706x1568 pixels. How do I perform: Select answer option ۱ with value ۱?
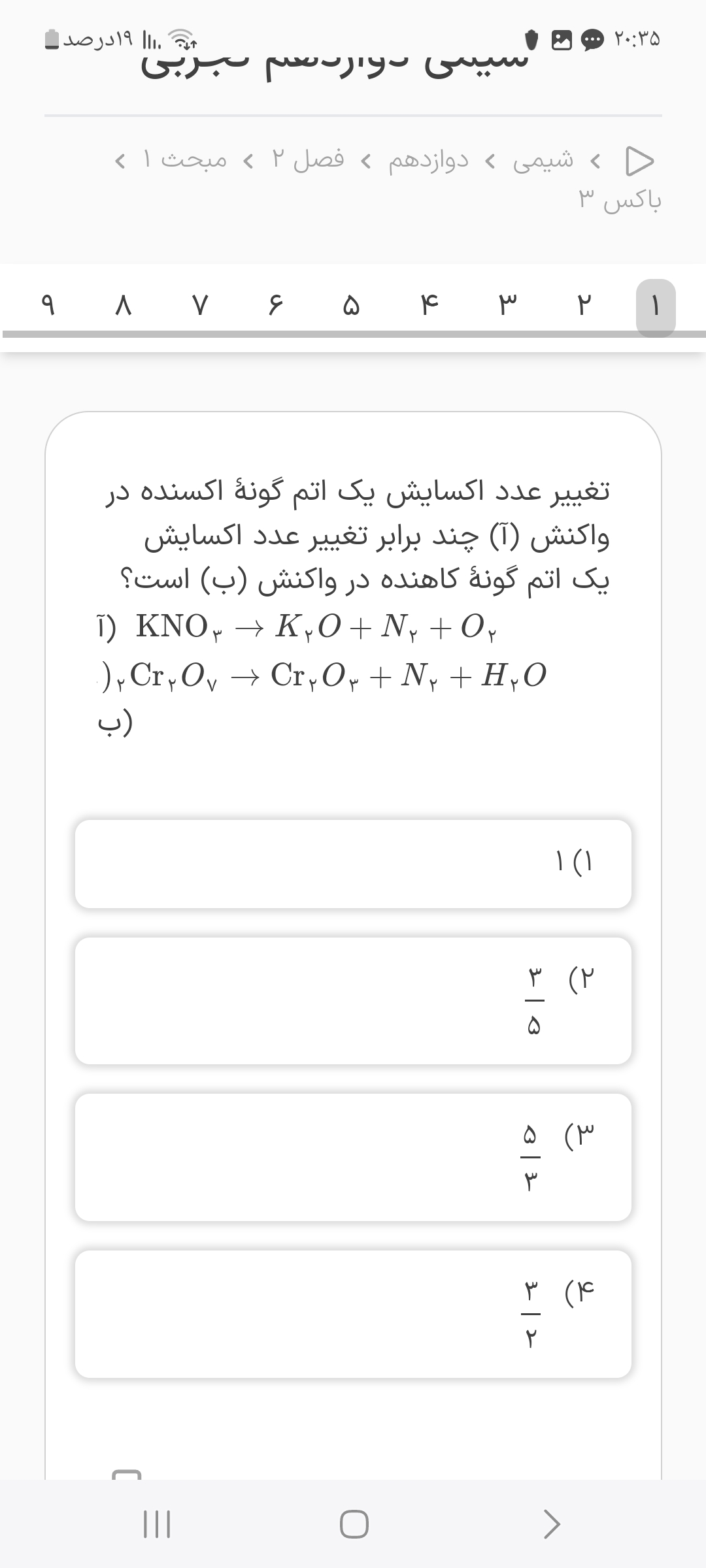(x=353, y=864)
